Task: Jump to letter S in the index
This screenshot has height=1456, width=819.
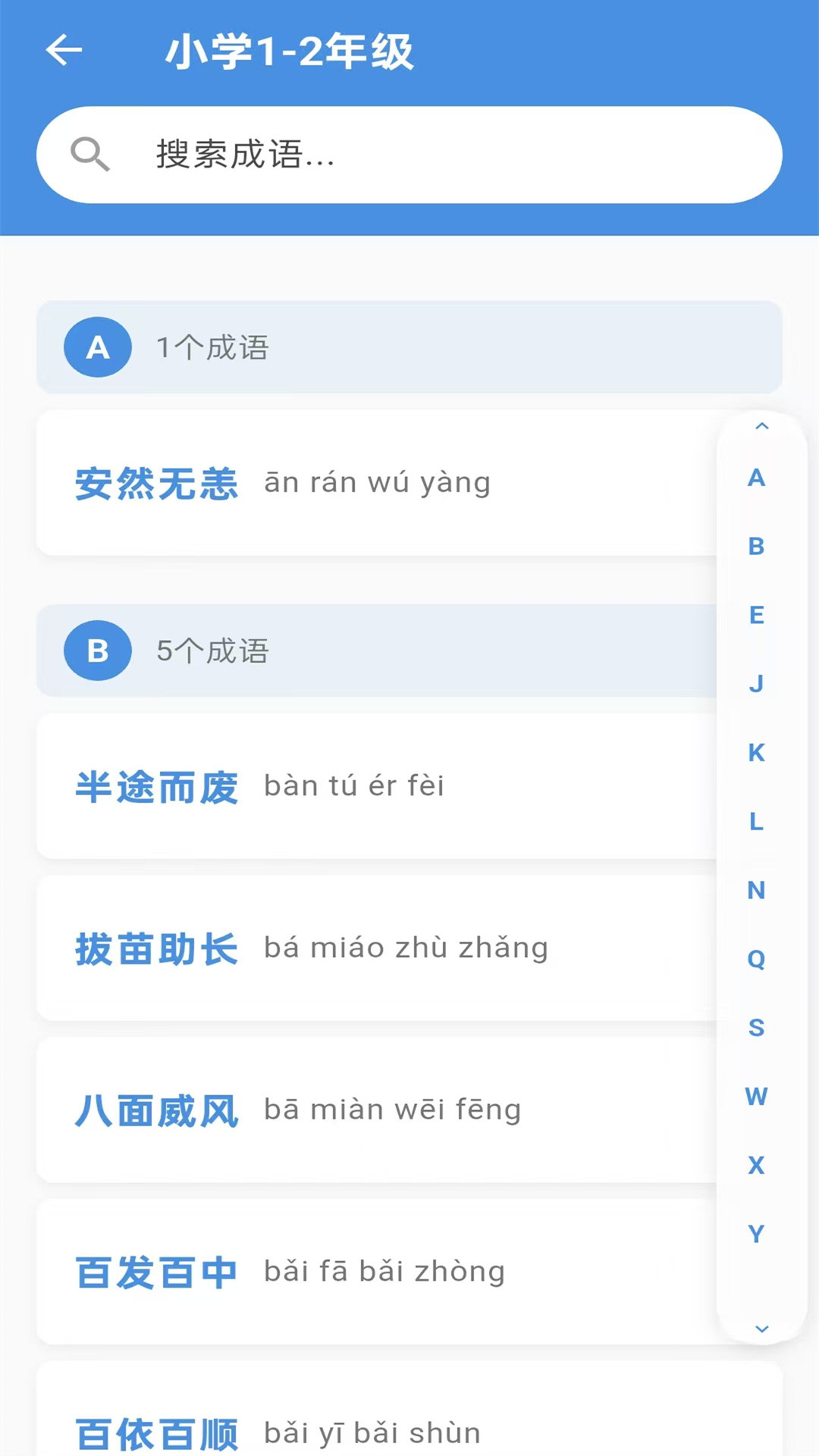Action: [x=755, y=1028]
